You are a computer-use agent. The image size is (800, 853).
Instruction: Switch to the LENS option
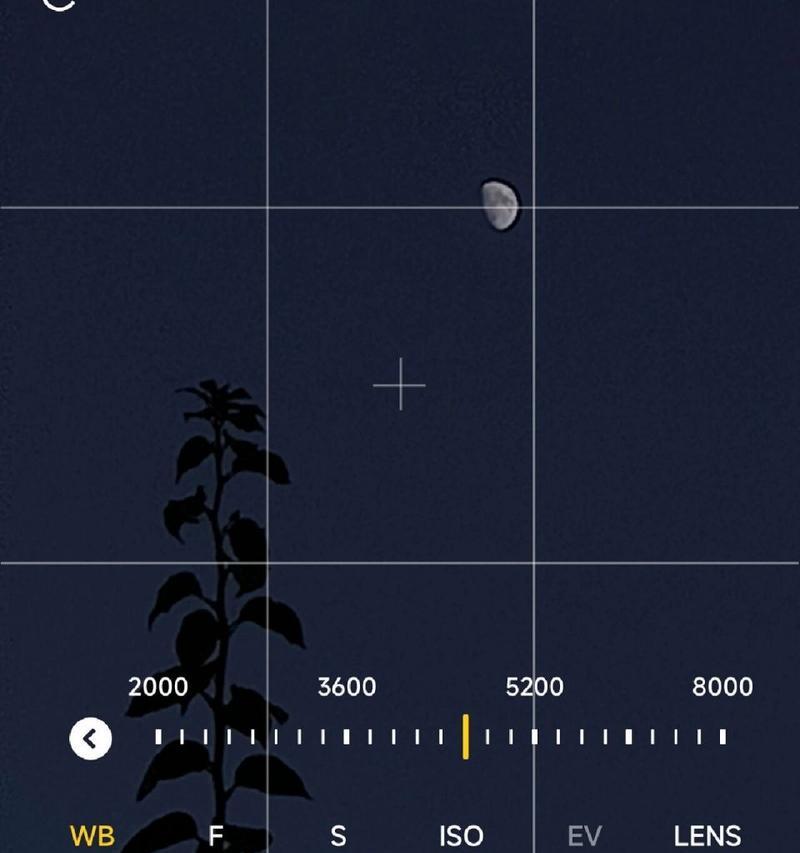[707, 835]
